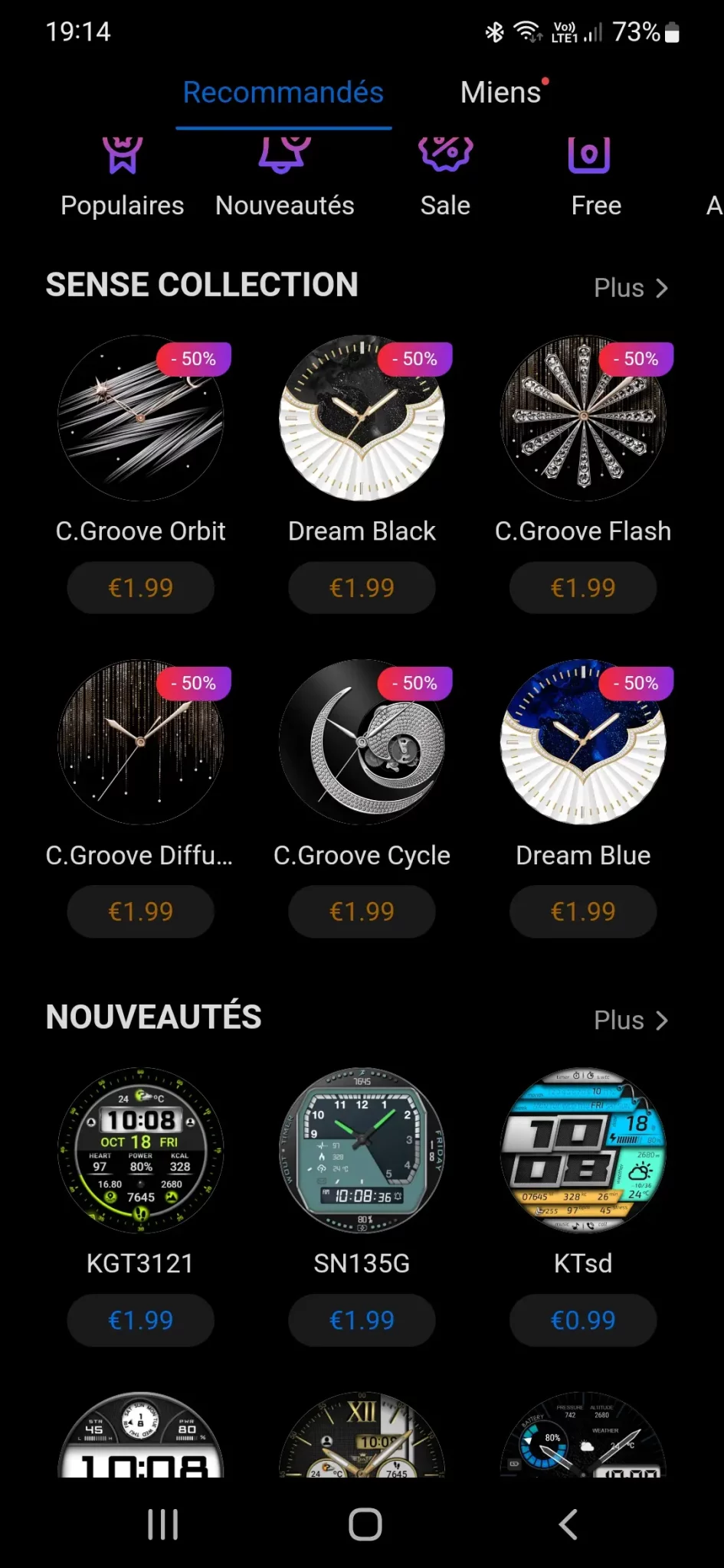See more Nouveautés via Plus

point(631,1021)
